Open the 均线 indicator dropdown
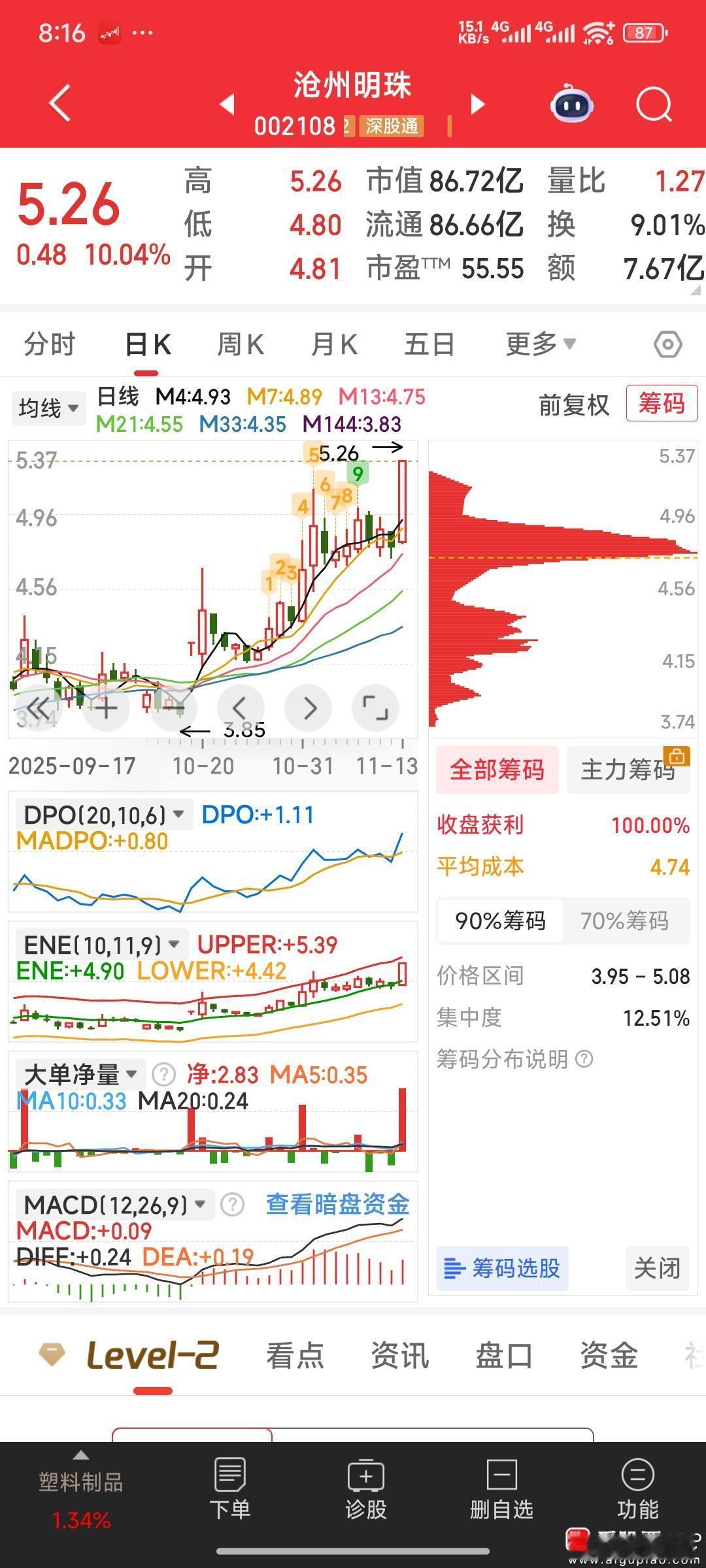Viewport: 706px width, 1568px height. pos(48,408)
